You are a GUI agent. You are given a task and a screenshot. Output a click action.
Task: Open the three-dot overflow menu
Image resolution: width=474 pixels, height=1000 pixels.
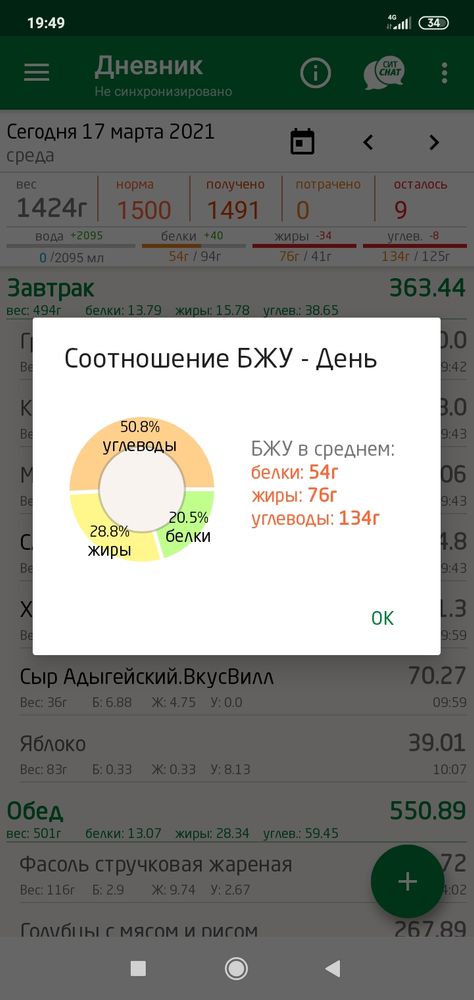coord(445,73)
